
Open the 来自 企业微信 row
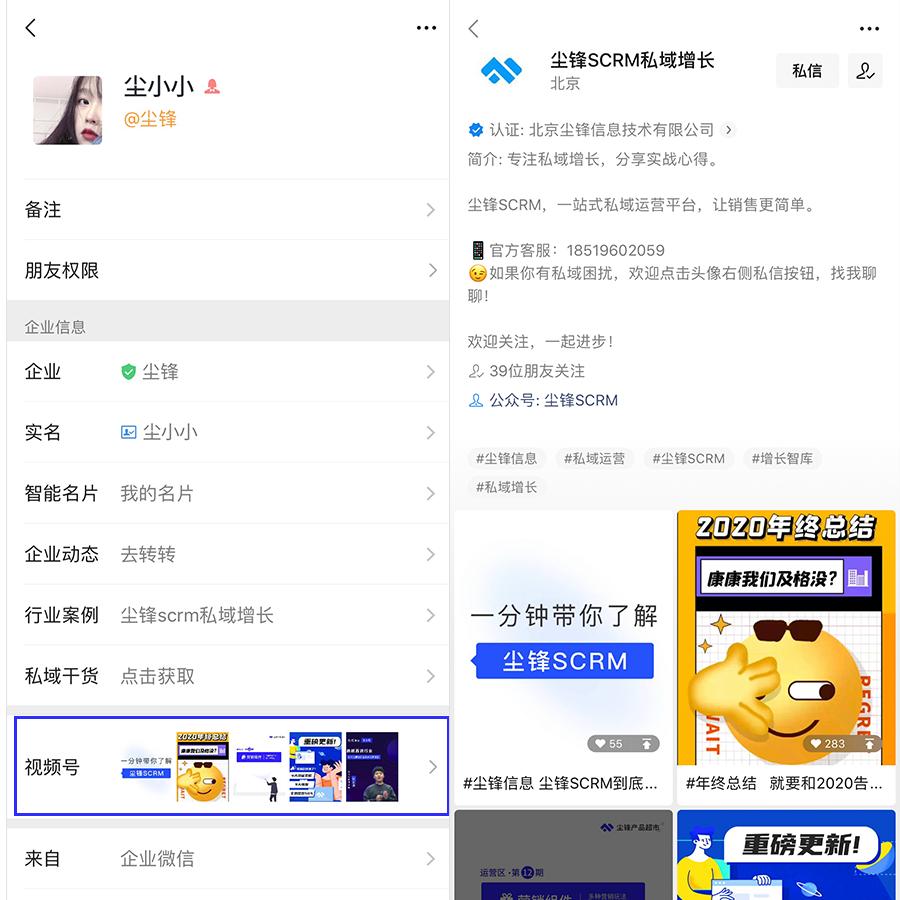229,859
